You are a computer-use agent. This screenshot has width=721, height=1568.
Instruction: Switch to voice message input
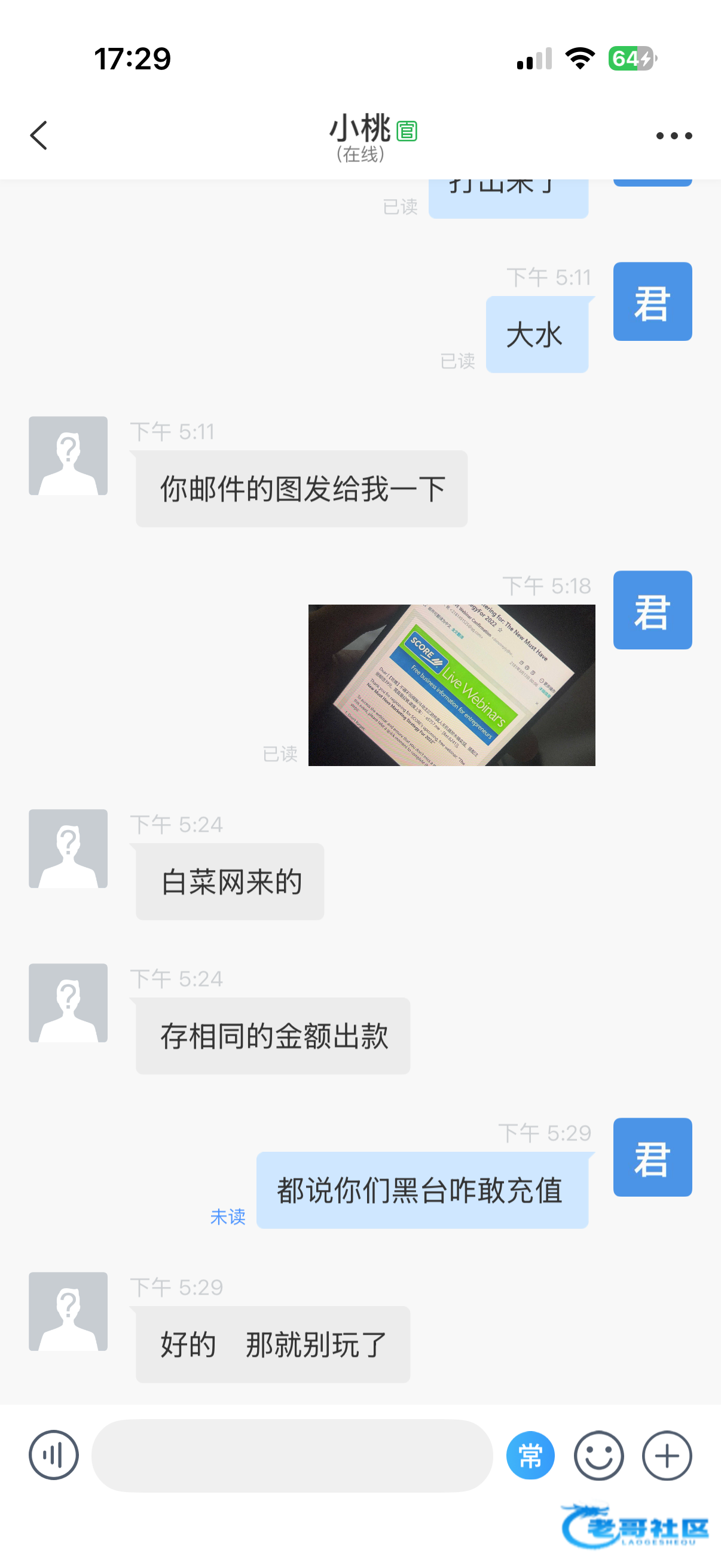click(54, 1455)
